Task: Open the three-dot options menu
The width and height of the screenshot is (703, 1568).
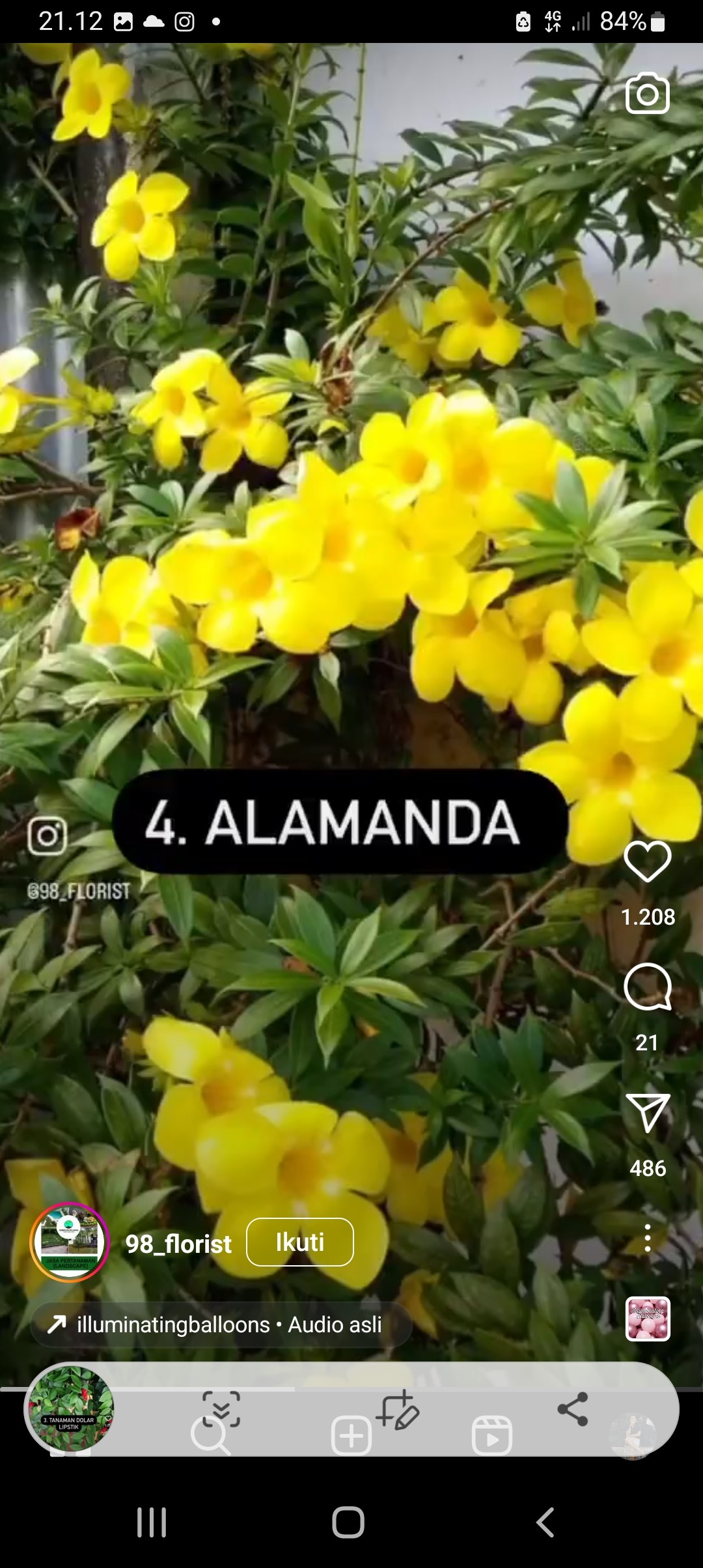Action: (x=647, y=1238)
